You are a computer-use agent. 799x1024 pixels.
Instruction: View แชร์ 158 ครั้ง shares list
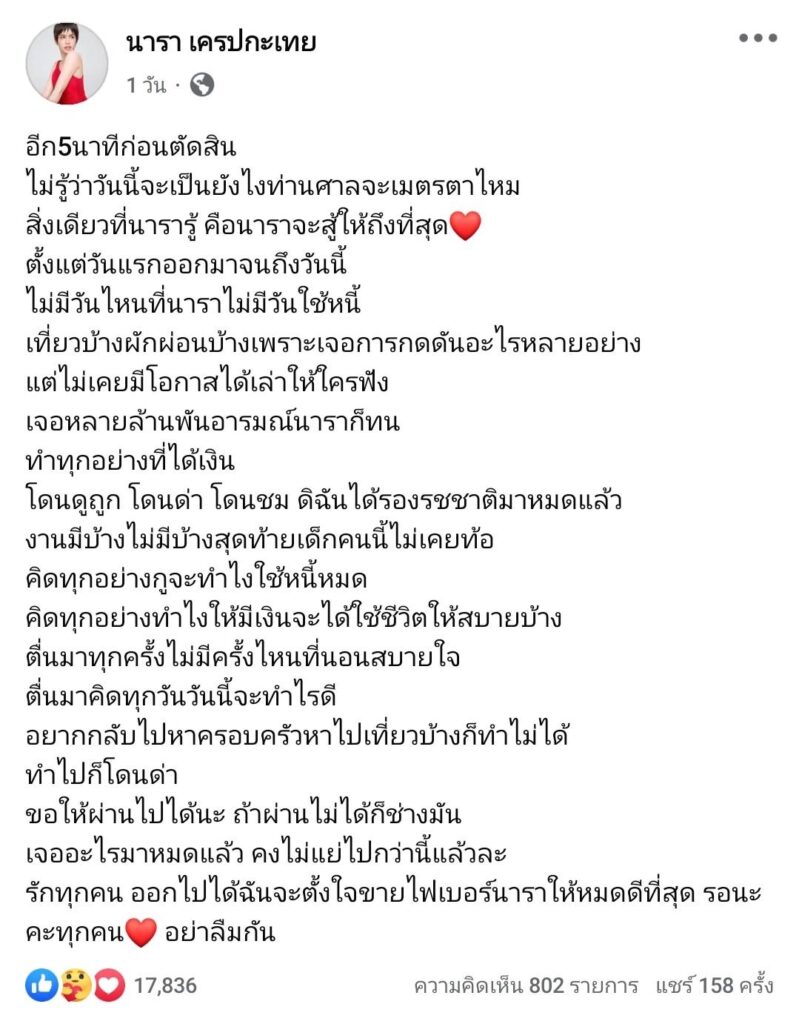coord(714,986)
